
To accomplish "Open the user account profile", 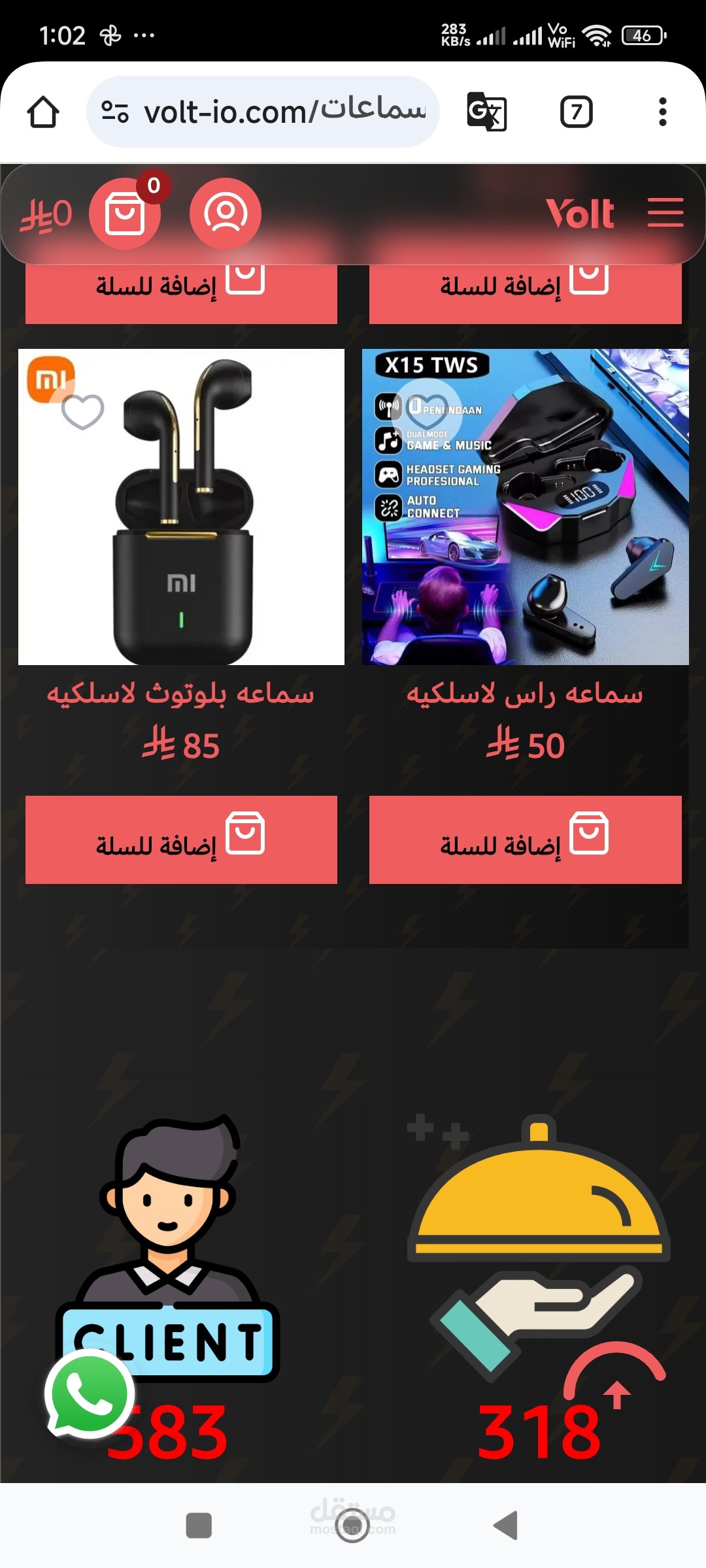I will pos(225,214).
